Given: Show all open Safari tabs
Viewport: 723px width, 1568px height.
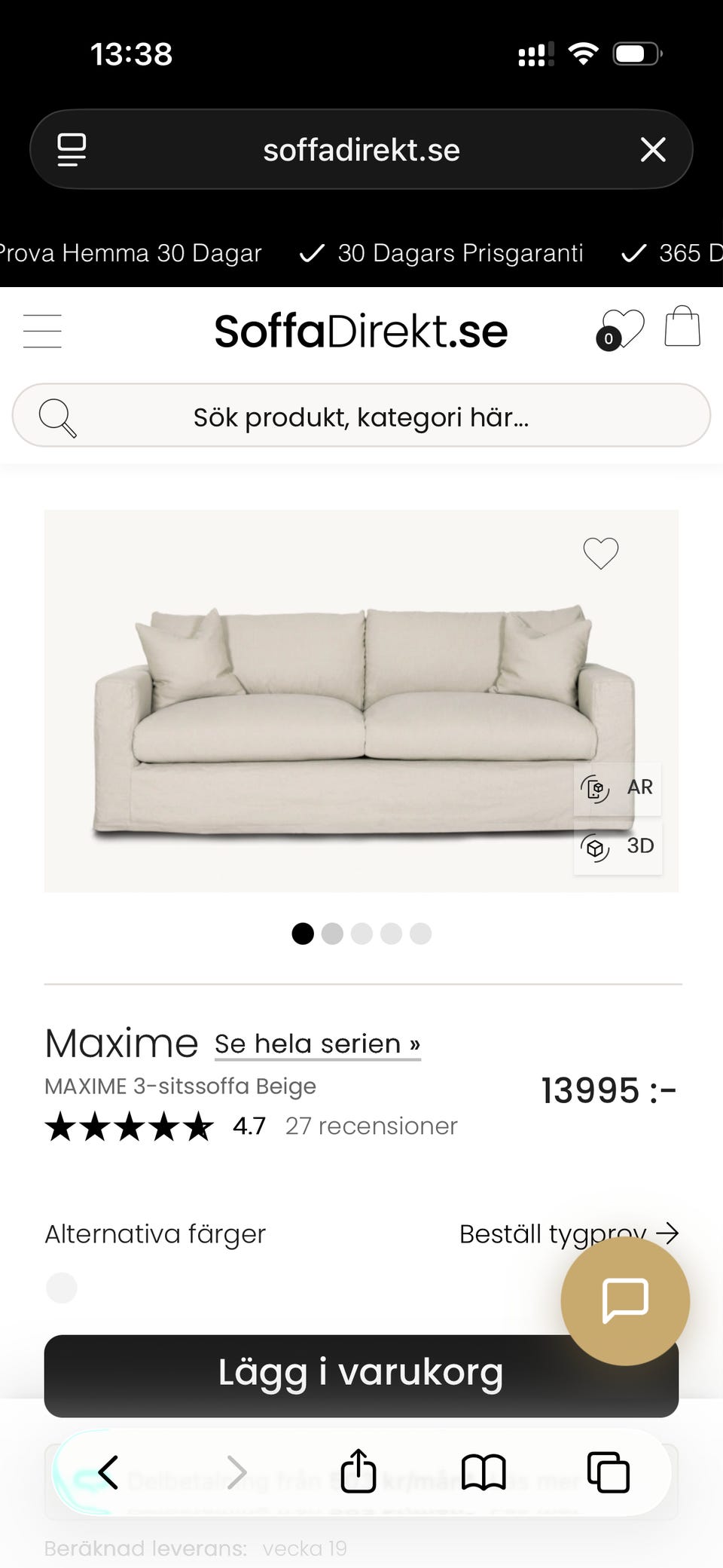Looking at the screenshot, I should tap(607, 1472).
